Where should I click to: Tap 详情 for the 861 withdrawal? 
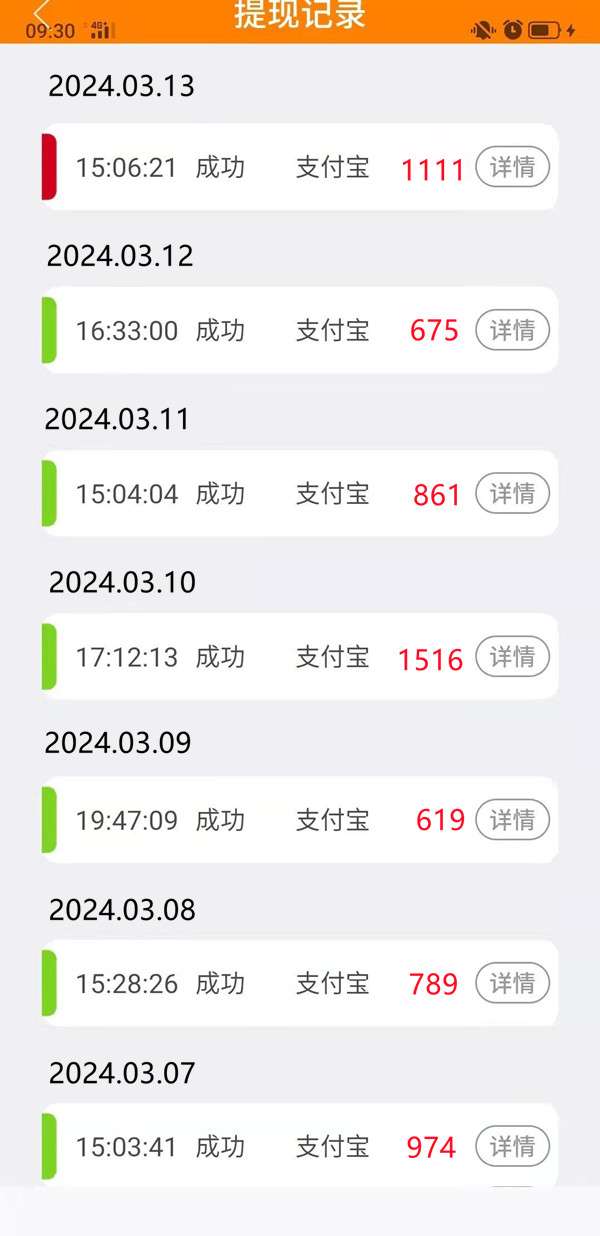click(512, 493)
